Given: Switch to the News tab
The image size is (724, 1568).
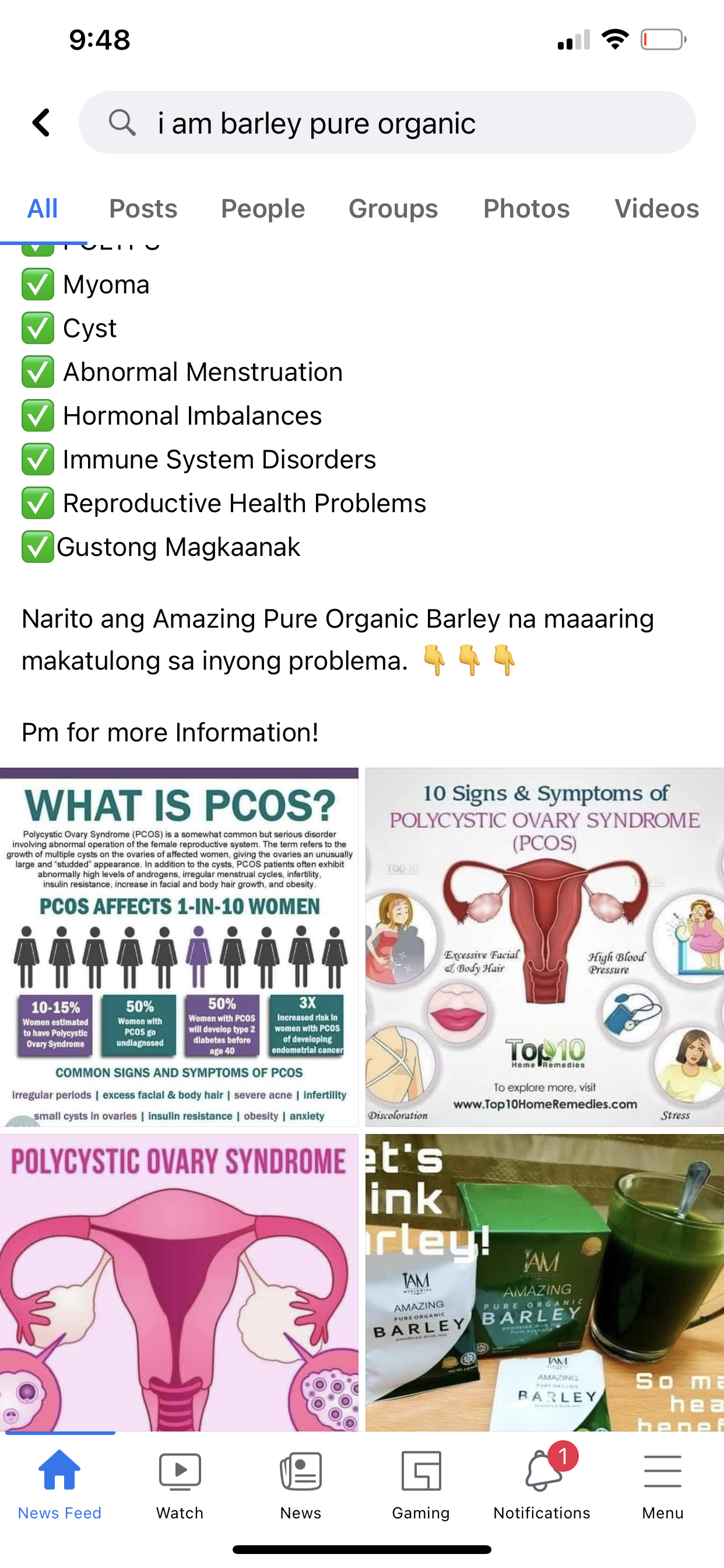Looking at the screenshot, I should pos(301,1485).
